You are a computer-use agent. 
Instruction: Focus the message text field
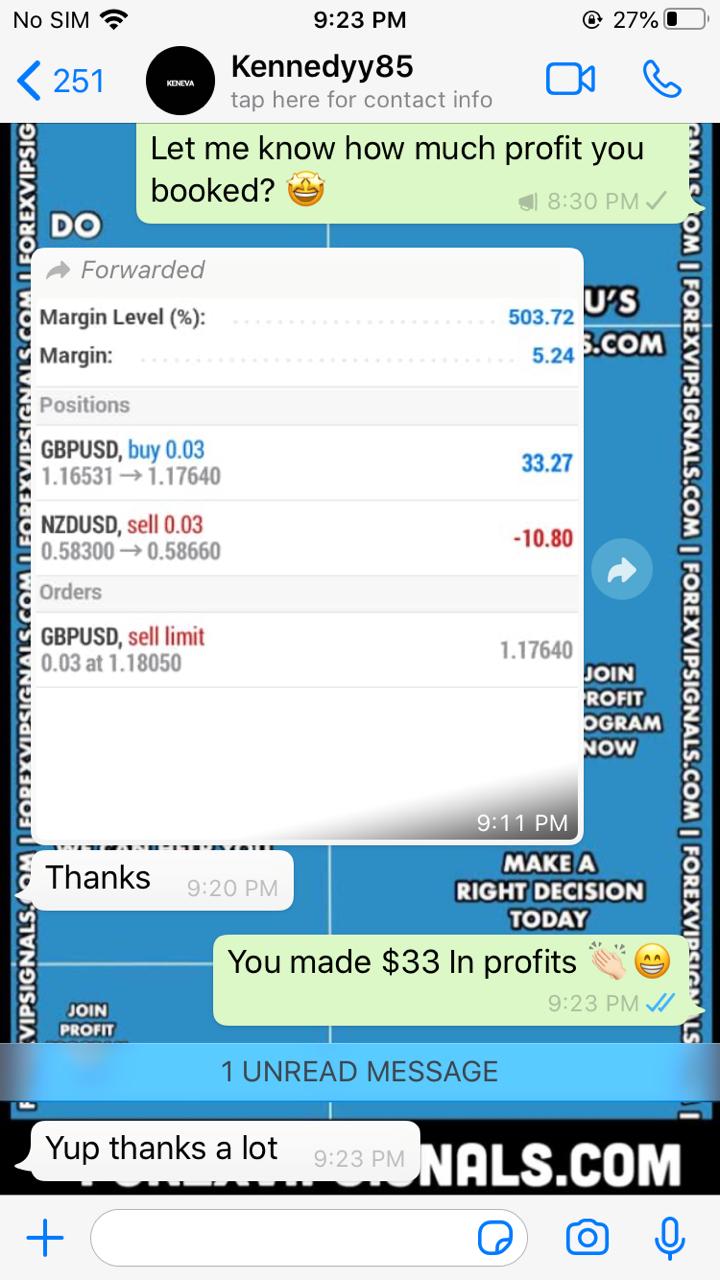point(280,1239)
